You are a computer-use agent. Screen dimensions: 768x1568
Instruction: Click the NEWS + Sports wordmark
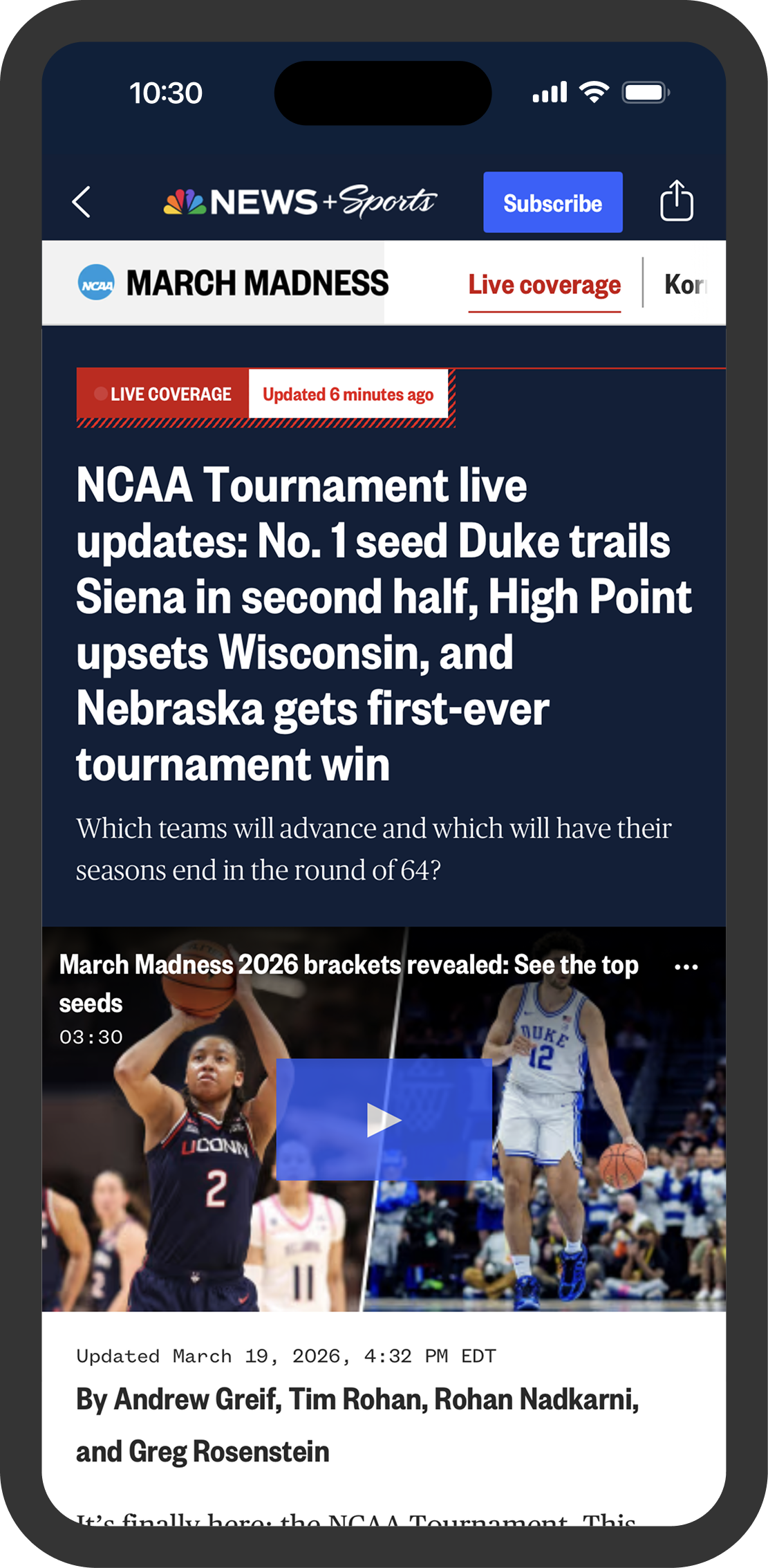(304, 201)
